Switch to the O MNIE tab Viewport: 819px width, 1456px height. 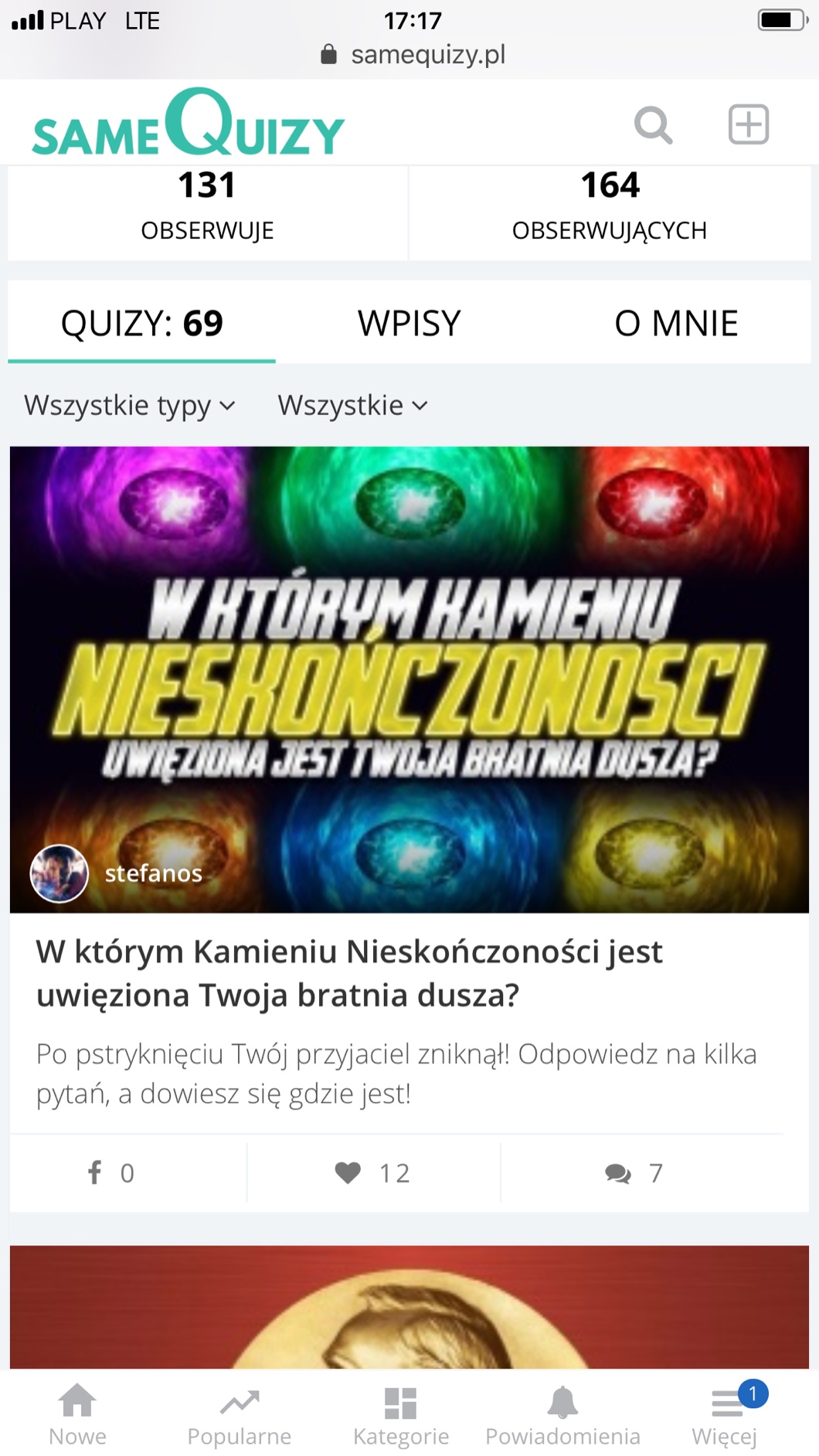pyautogui.click(x=676, y=323)
